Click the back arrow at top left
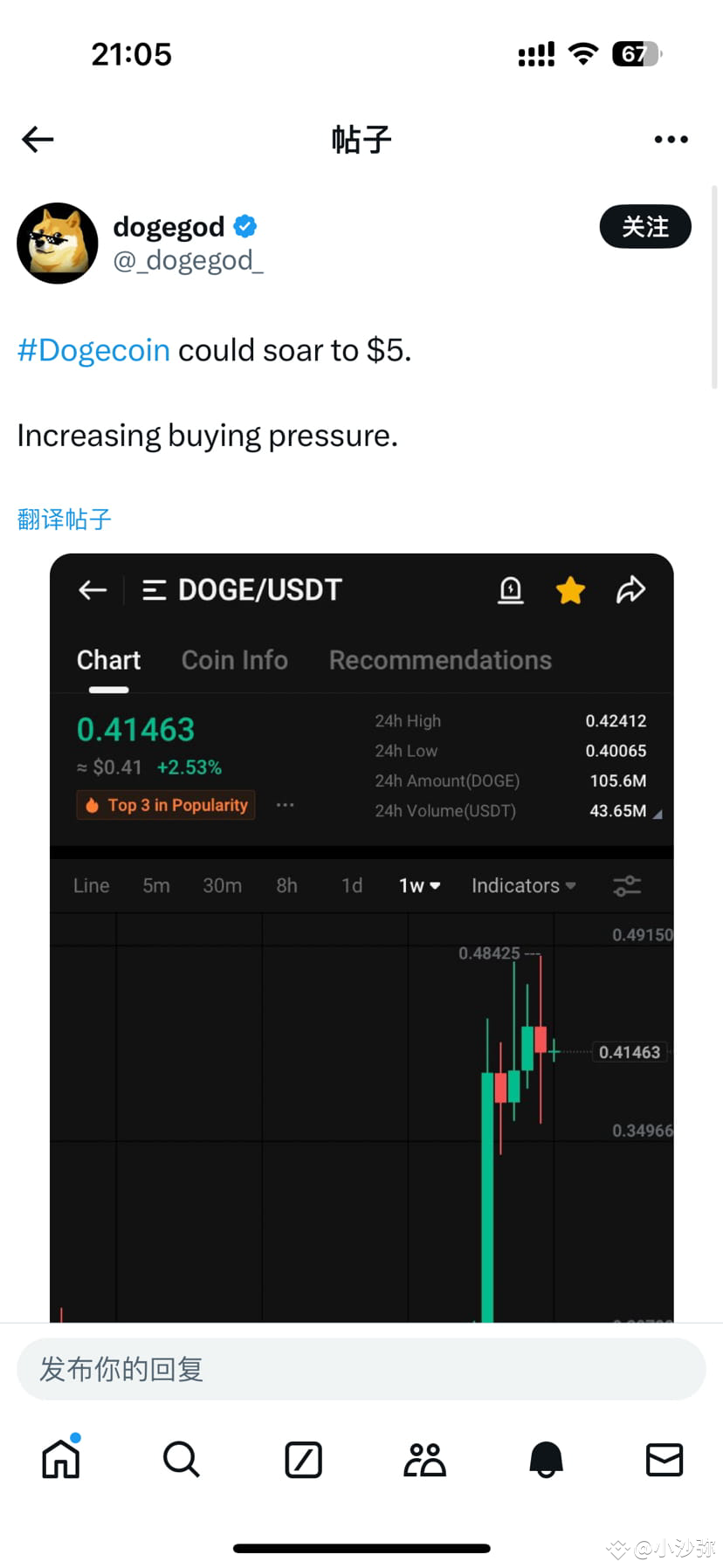This screenshot has height=1568, width=723. pos(36,140)
